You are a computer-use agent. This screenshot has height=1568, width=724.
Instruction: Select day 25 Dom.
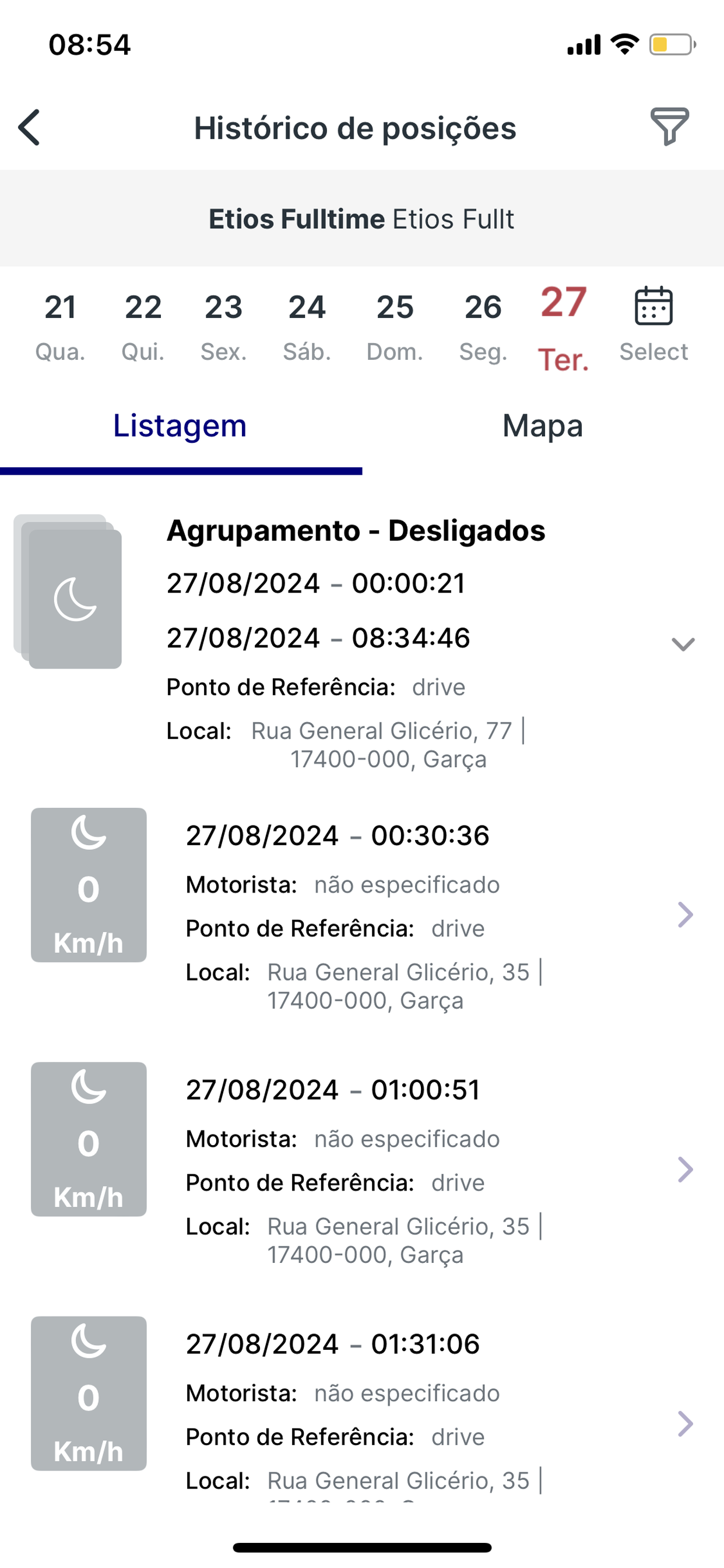point(395,327)
